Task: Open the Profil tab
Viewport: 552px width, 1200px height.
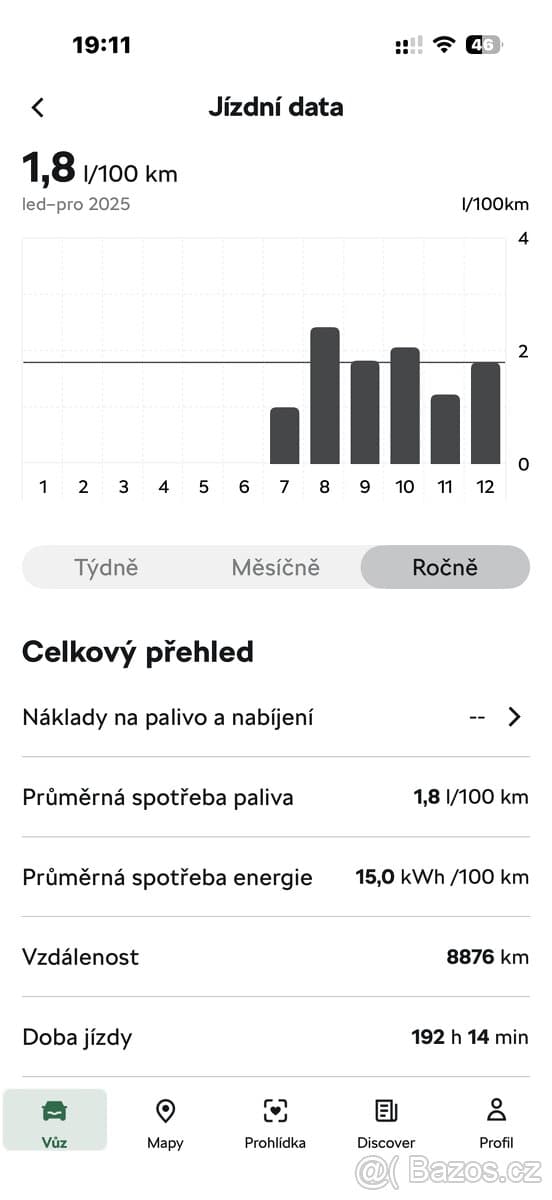Action: click(x=496, y=1120)
